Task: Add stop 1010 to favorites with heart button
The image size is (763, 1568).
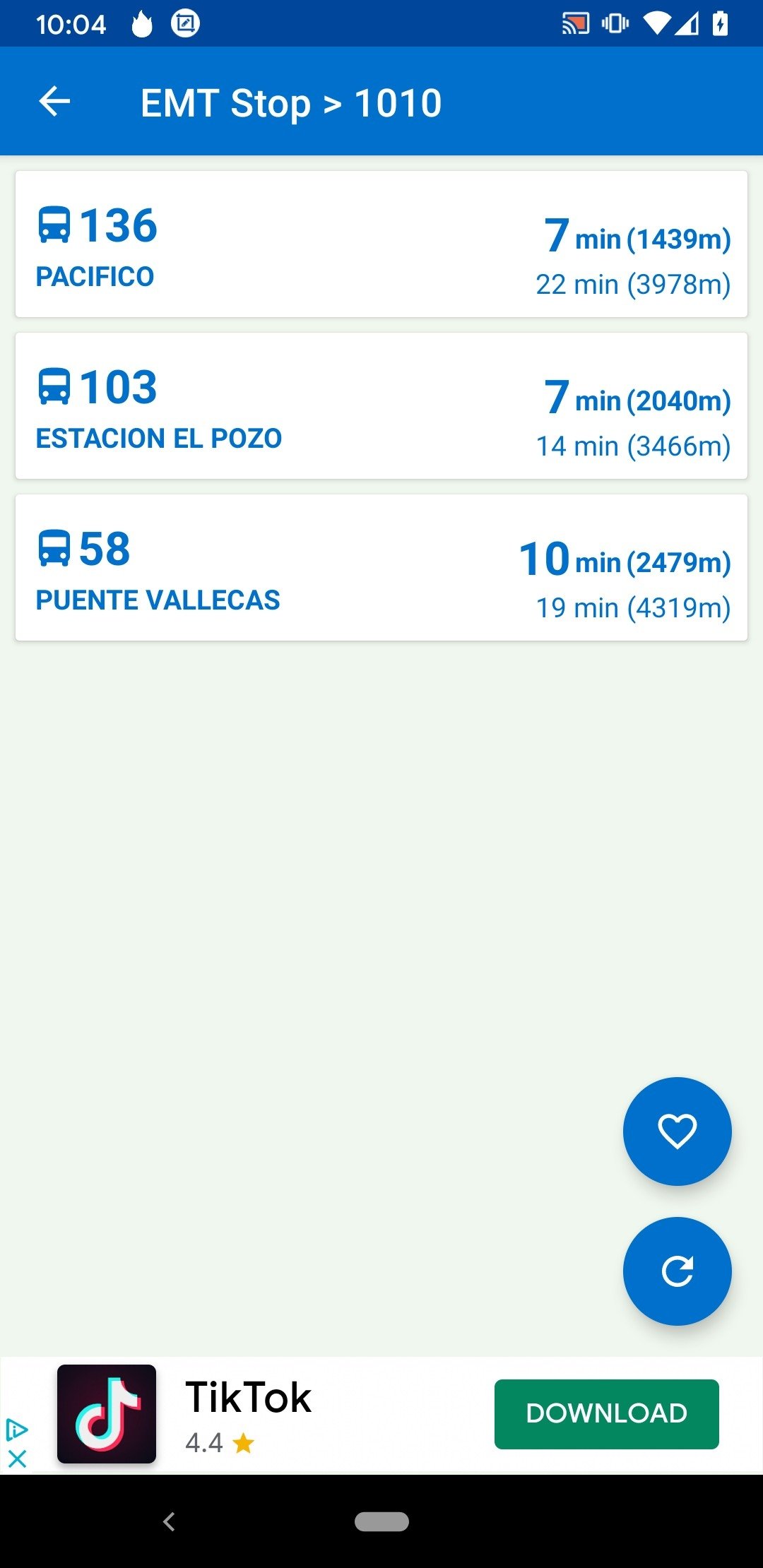Action: [677, 1131]
